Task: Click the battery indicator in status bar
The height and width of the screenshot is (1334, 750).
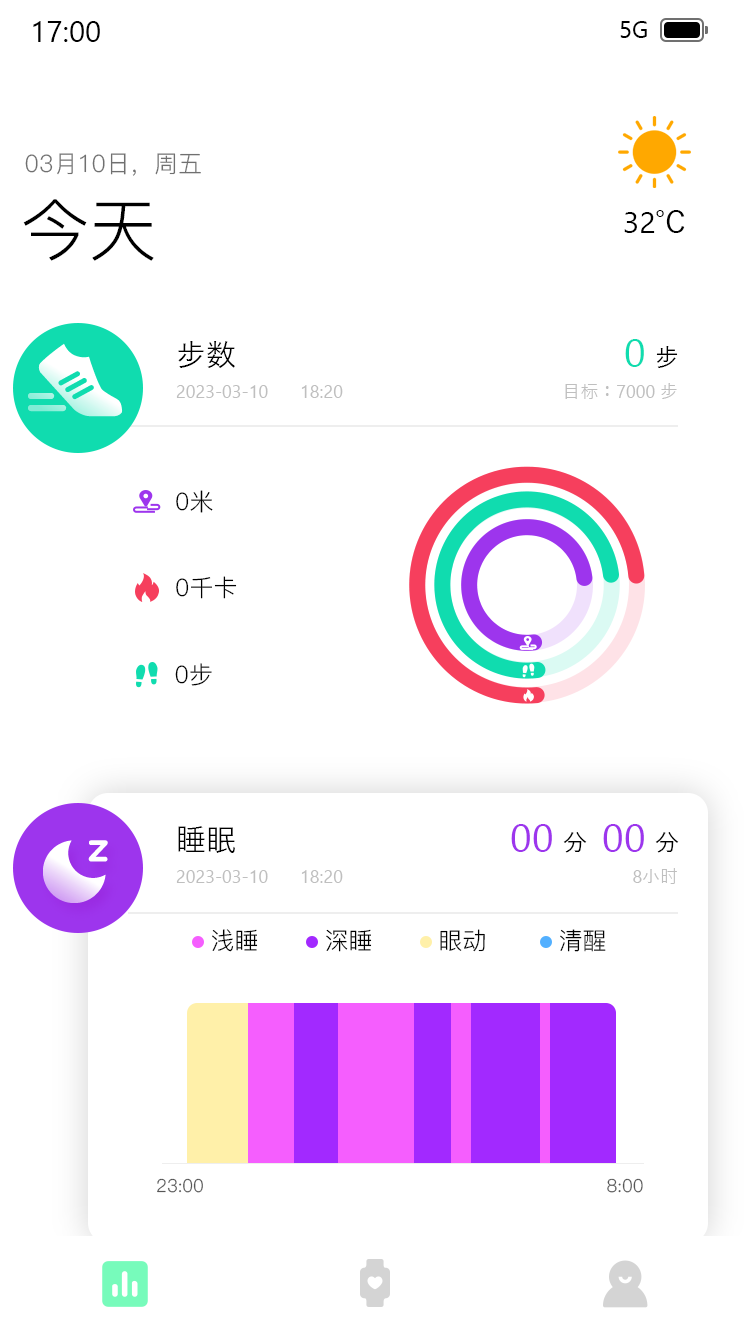Action: (x=683, y=29)
